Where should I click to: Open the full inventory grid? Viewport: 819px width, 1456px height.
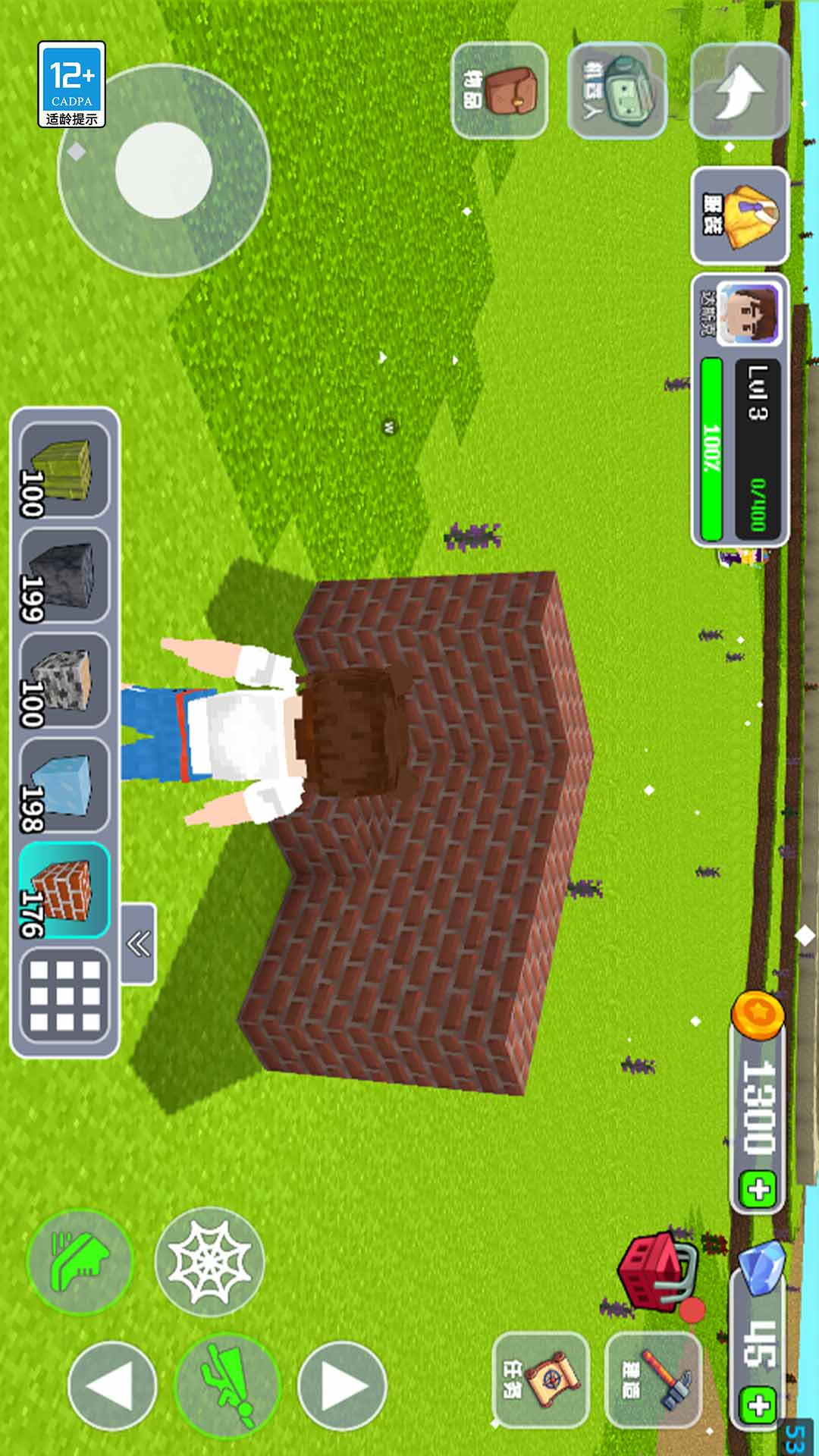pyautogui.click(x=65, y=996)
